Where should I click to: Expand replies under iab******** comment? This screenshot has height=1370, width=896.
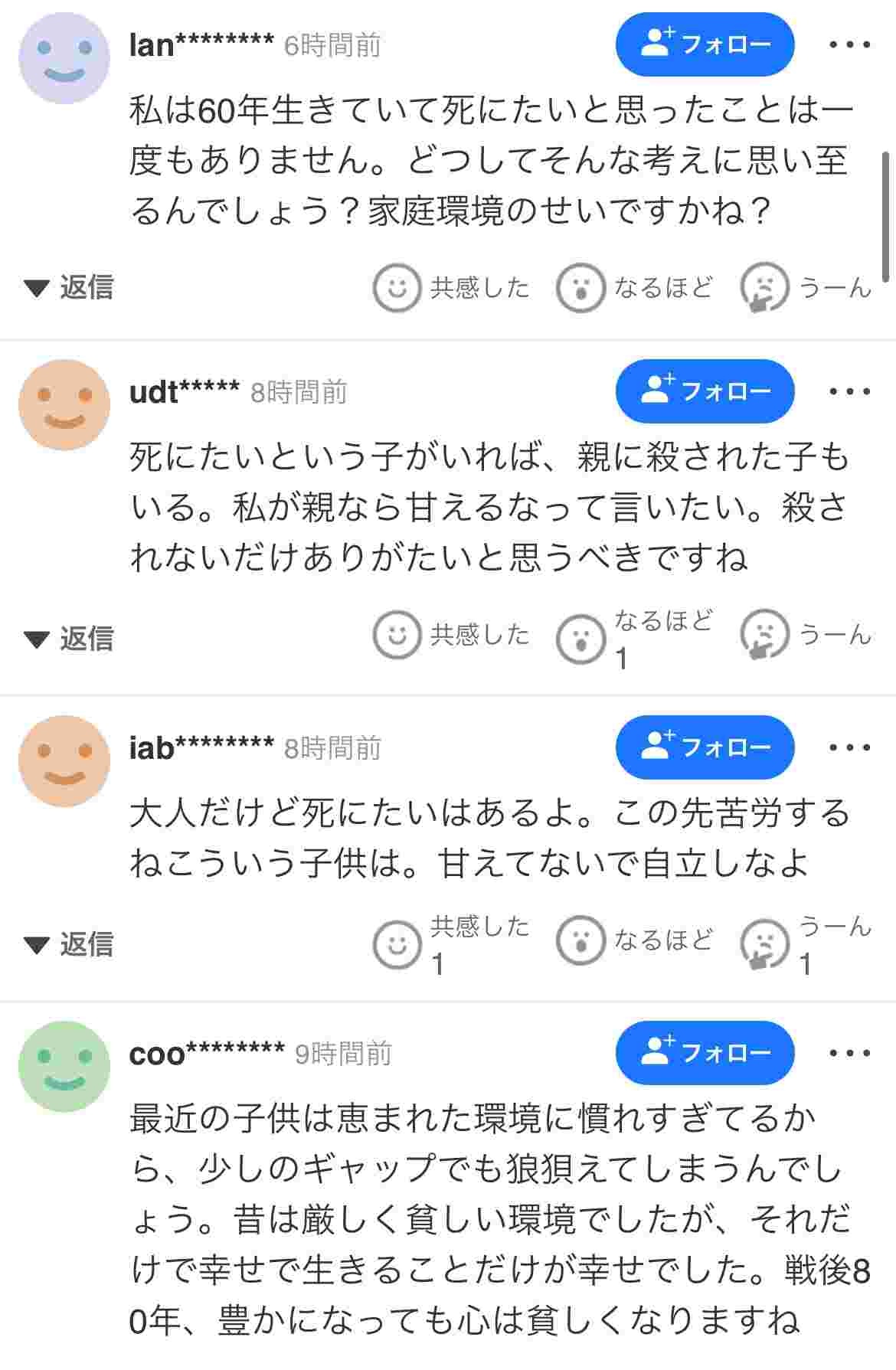(68, 944)
